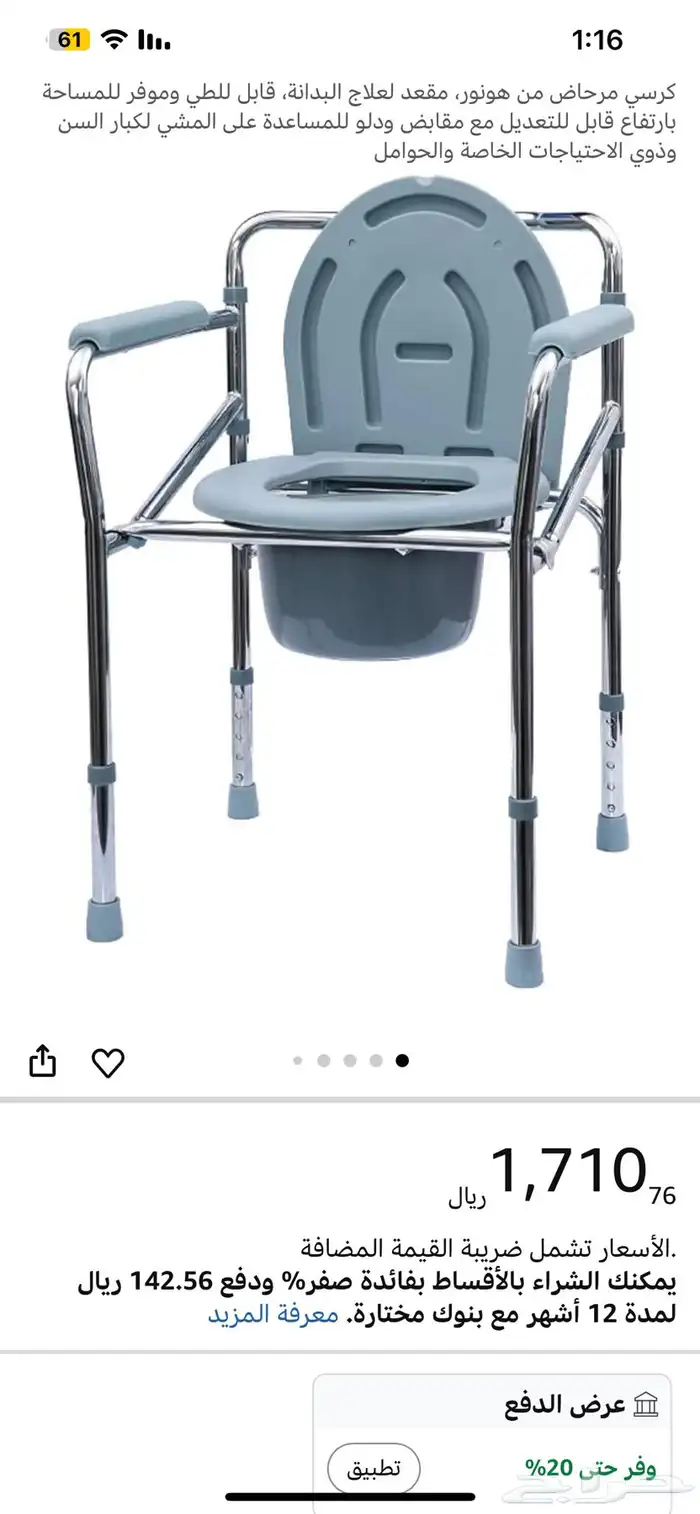Viewport: 700px width, 1514px height.
Task: Add the product to favorites with the heart
Action: (108, 1062)
